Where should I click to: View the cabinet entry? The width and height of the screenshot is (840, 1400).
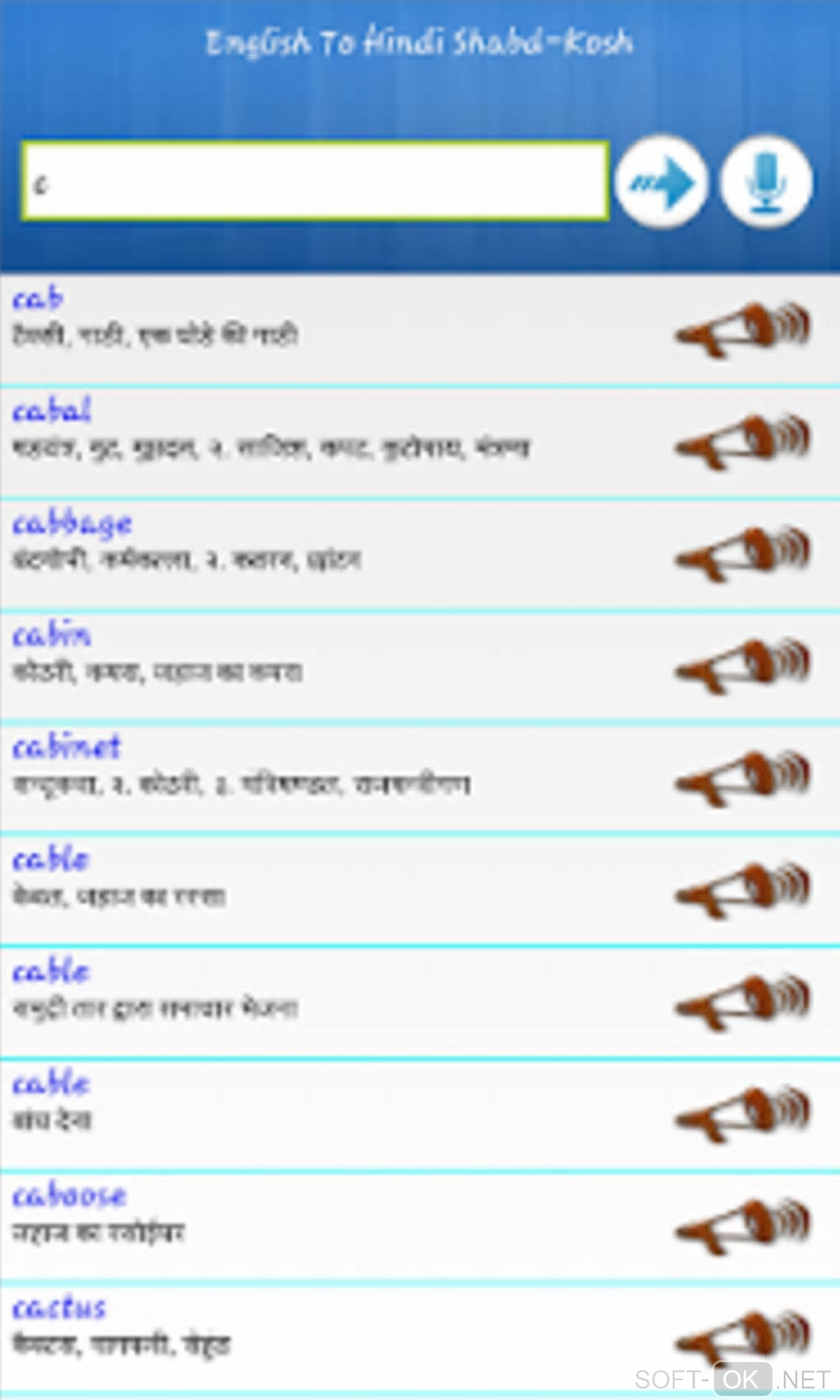(x=247, y=768)
